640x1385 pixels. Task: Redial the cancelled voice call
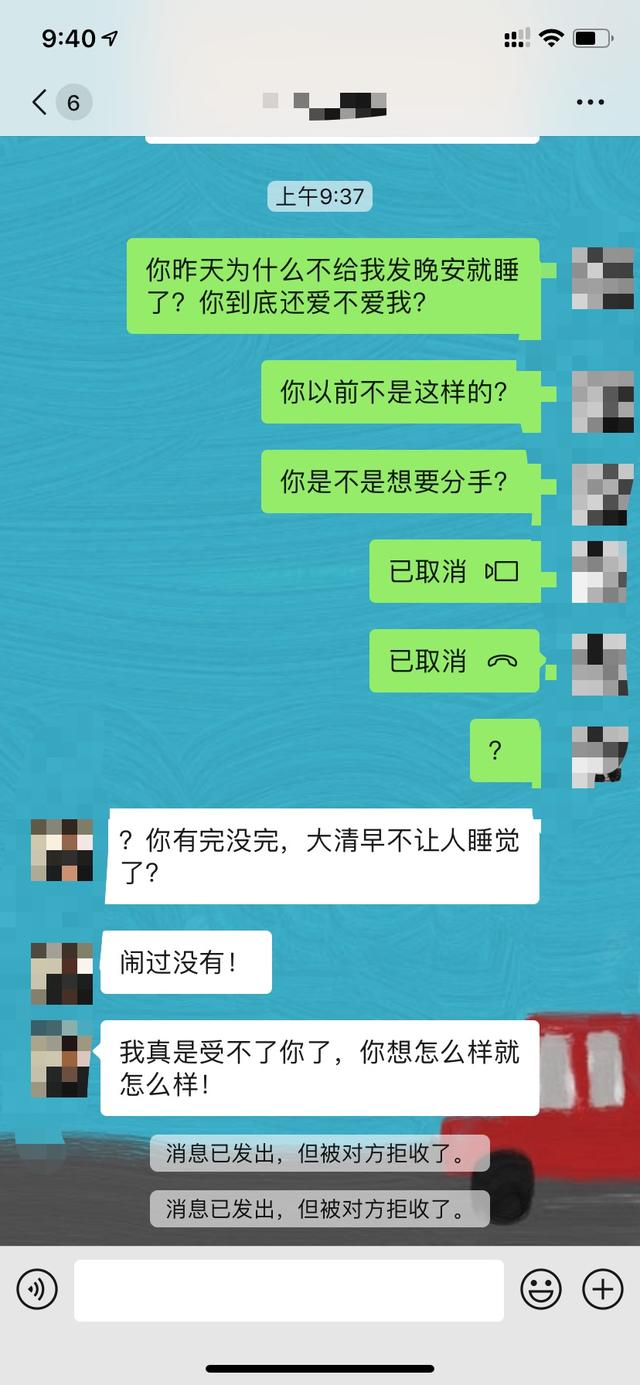[454, 661]
